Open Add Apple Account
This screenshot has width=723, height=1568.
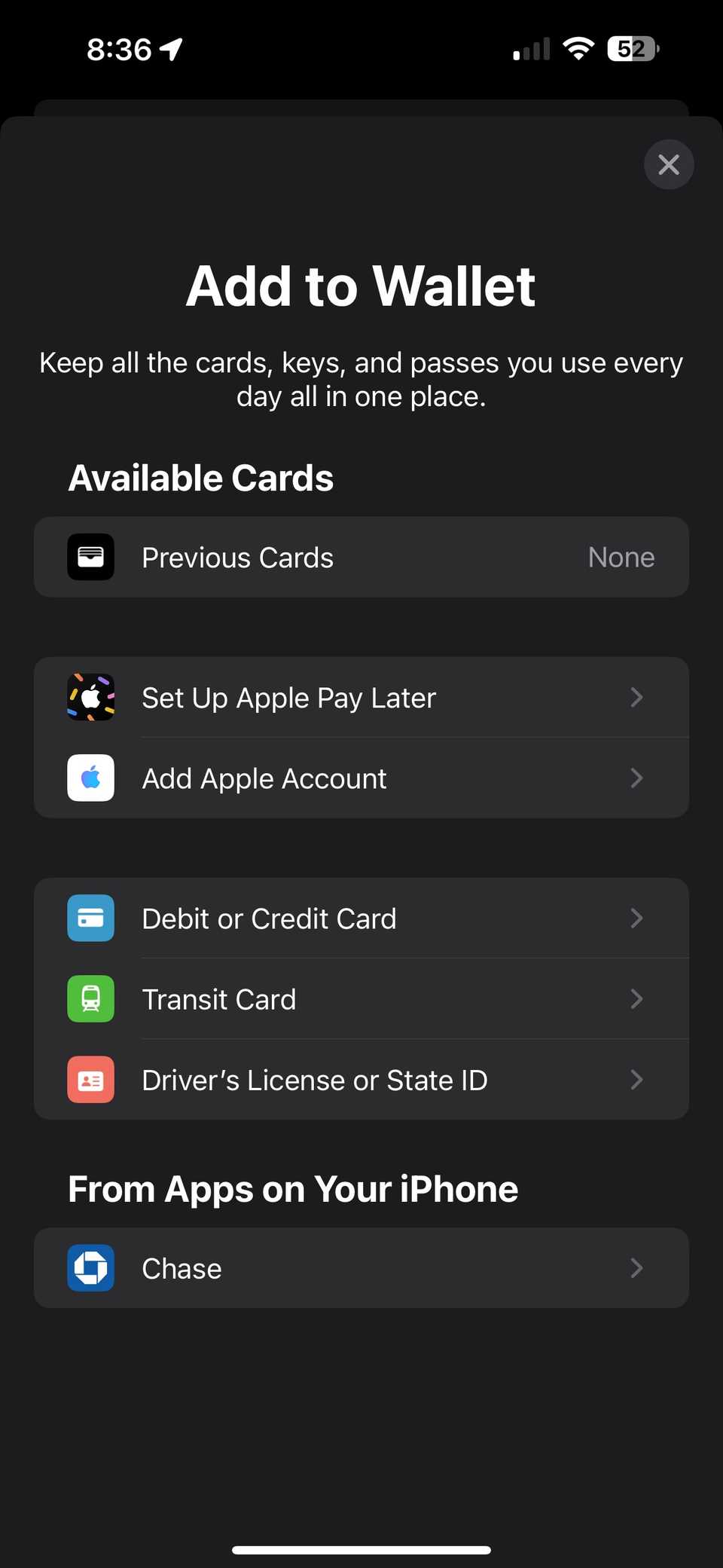pos(361,778)
